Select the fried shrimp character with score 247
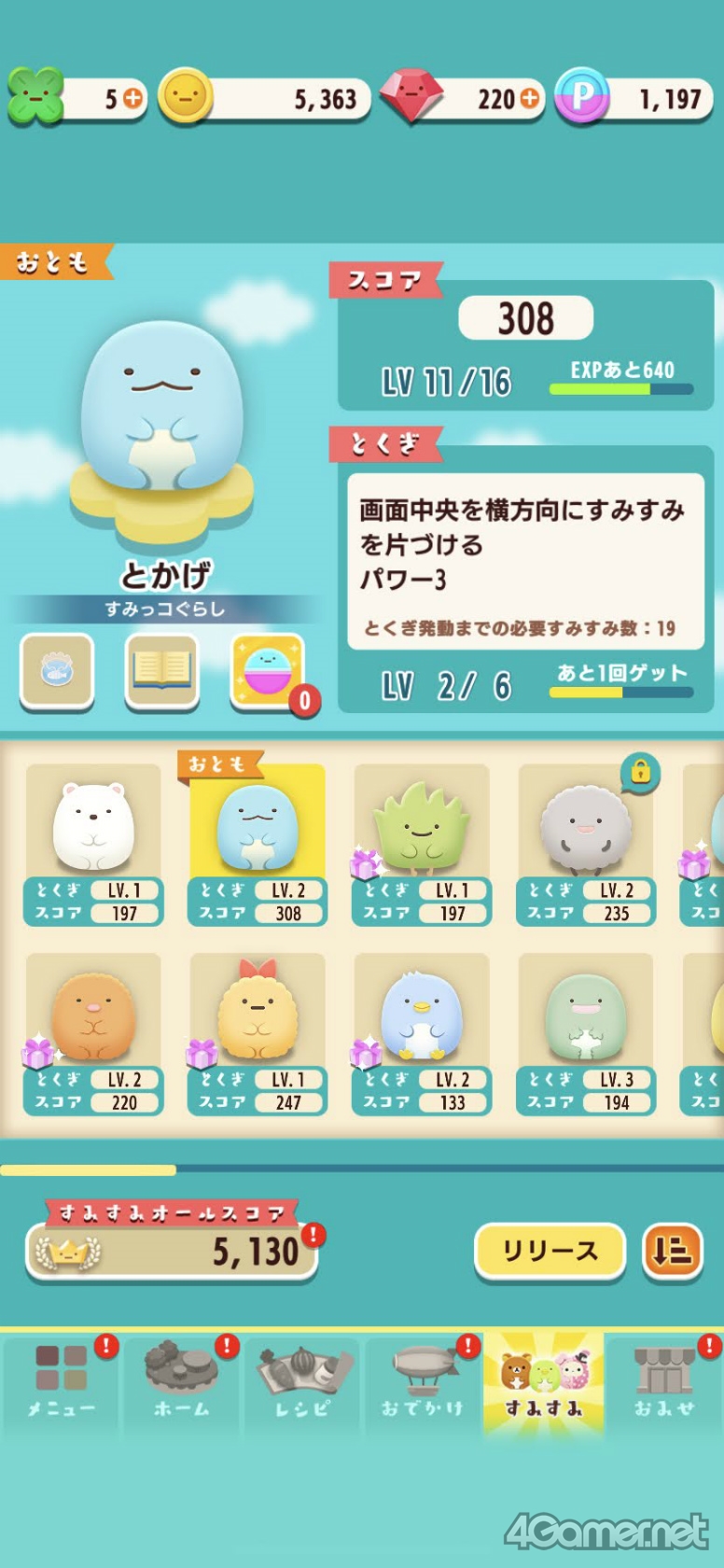Screen dimensions: 724x1568 (257, 1033)
